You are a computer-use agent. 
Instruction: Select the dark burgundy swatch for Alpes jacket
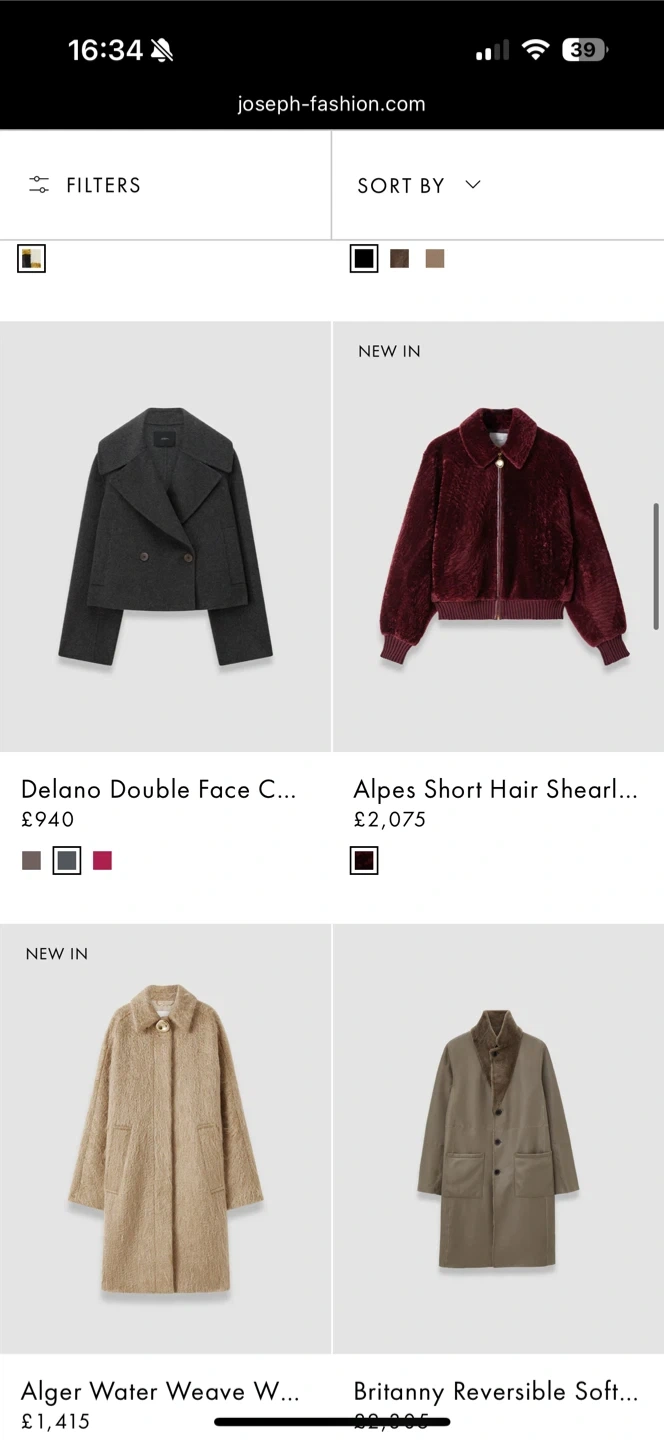364,860
